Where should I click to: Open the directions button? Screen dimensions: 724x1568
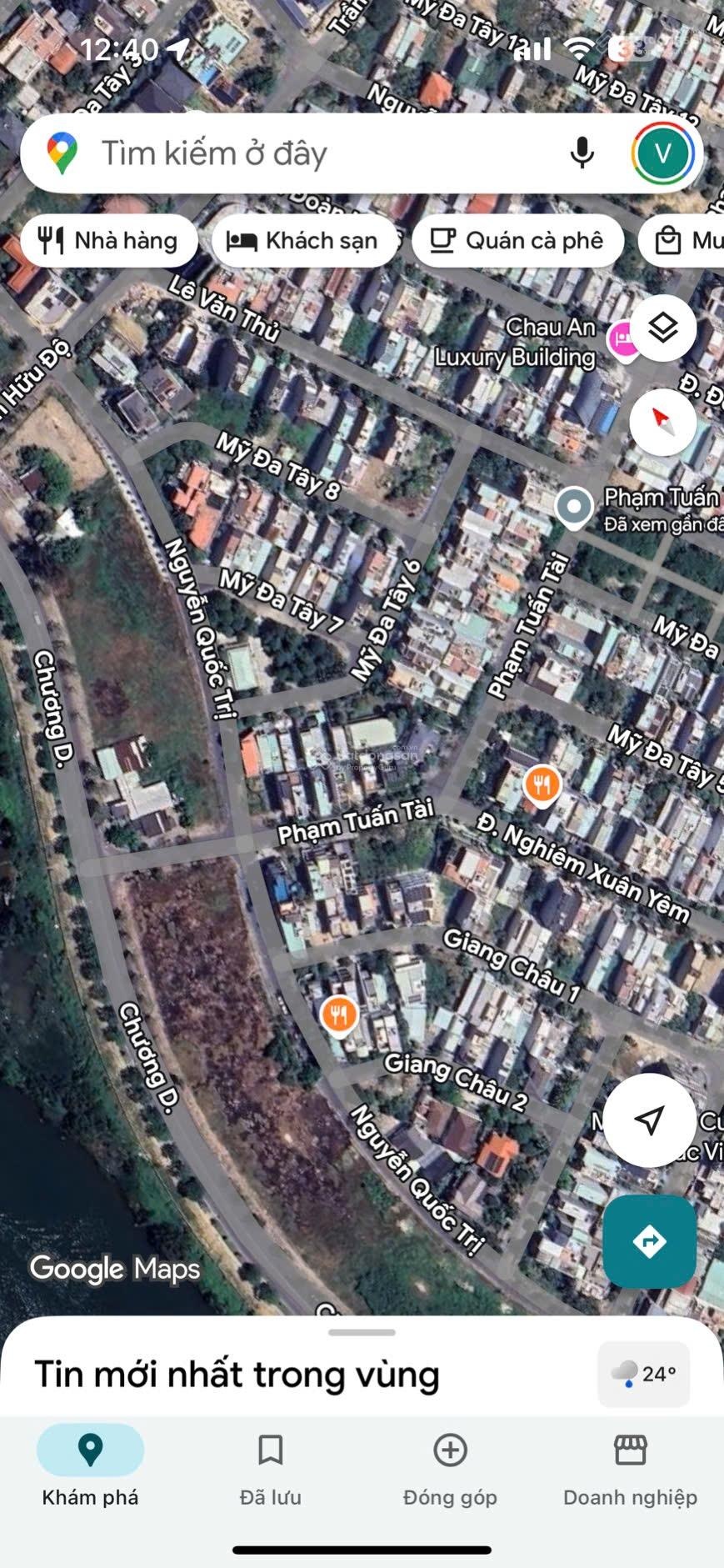(649, 1241)
